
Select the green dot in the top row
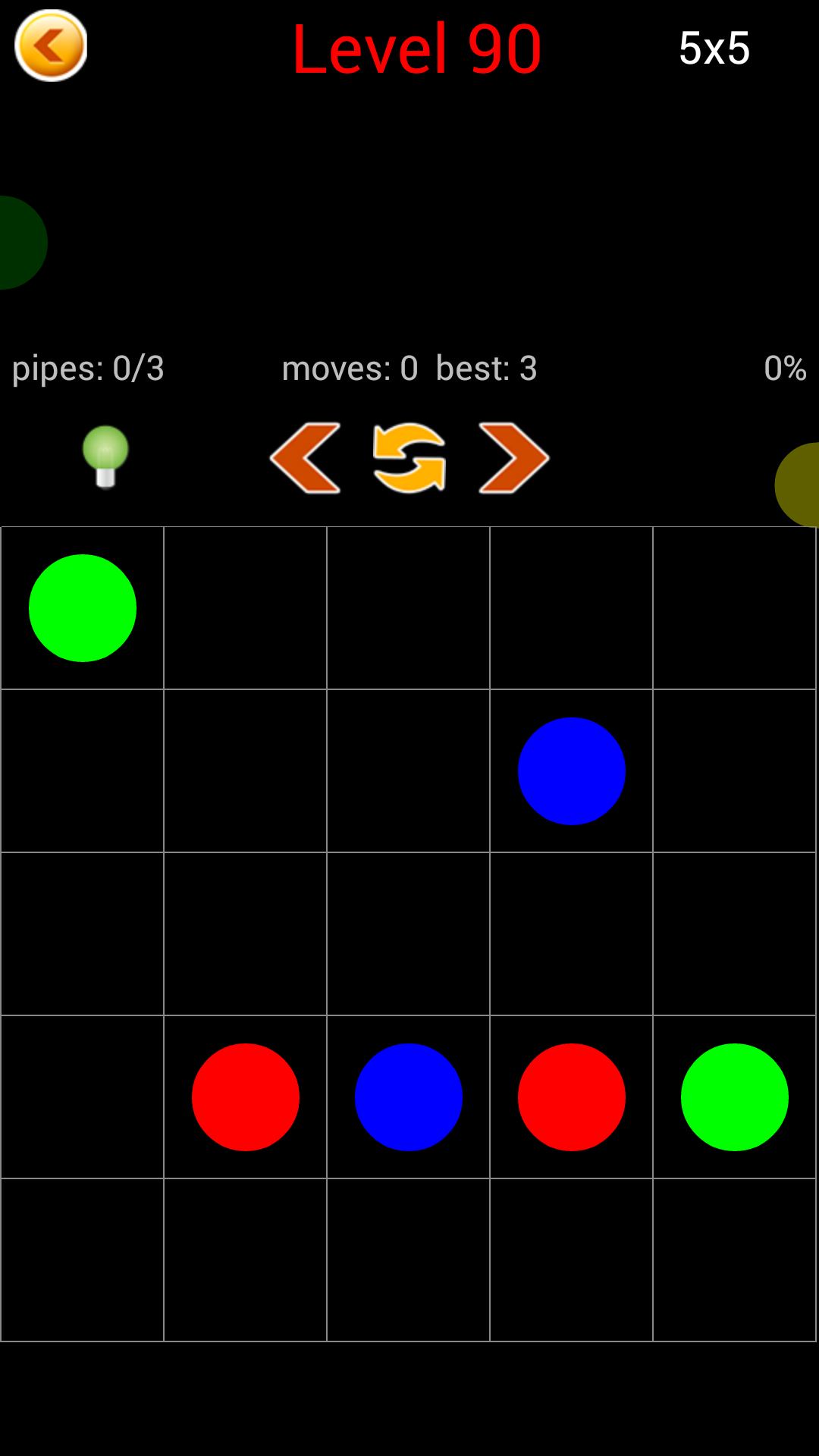point(83,608)
